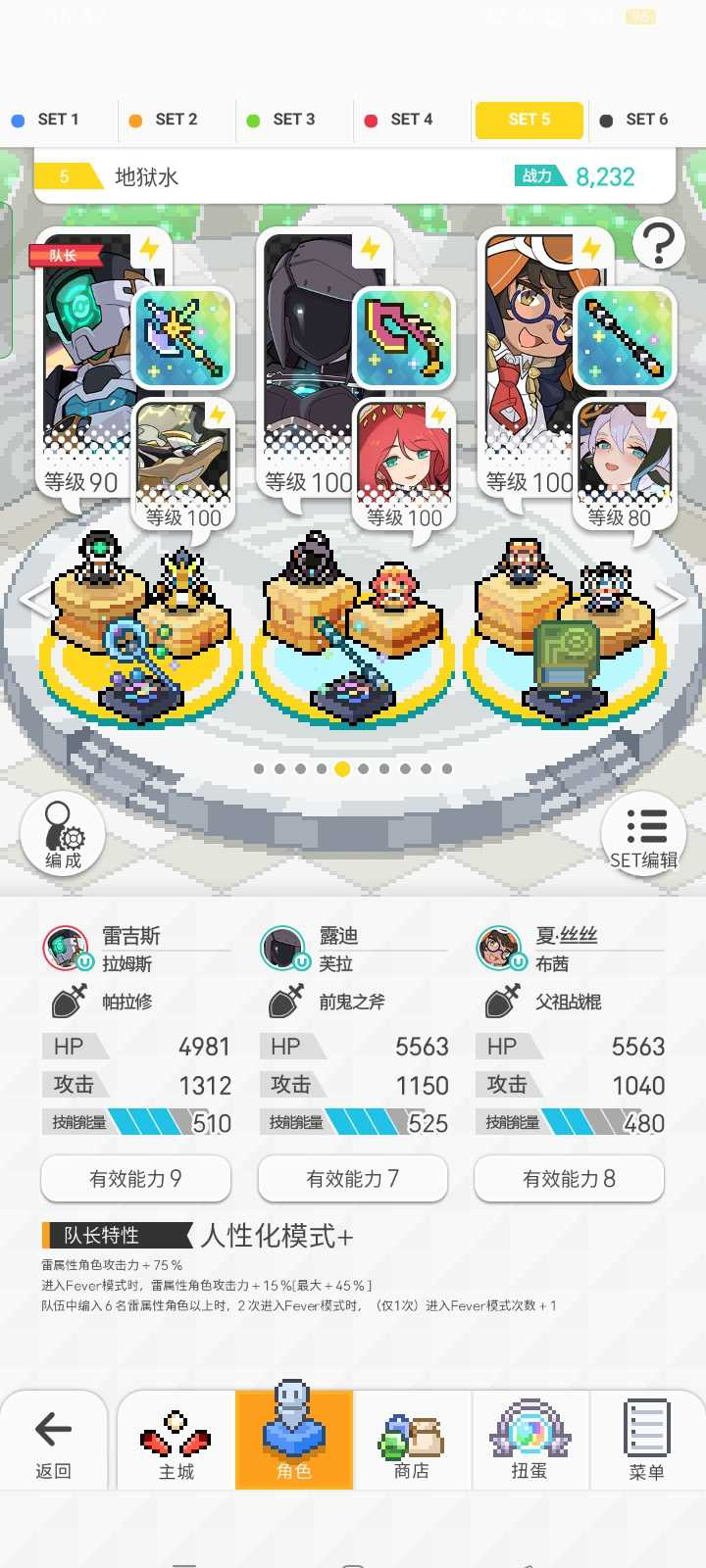Image resolution: width=706 pixels, height=1568 pixels.
Task: Show 有效能力 9 details for 雷吉斯
Action: coord(135,1179)
